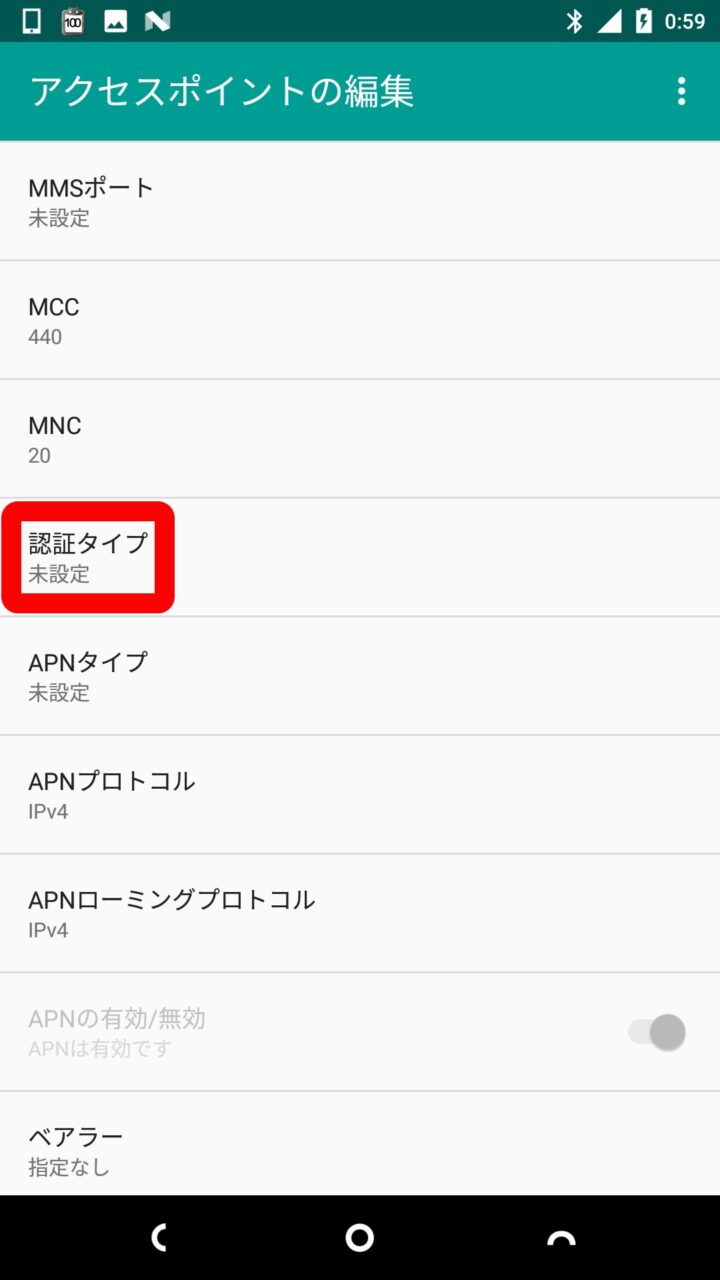Toggle the APNの有効/無効 switch
This screenshot has height=1280, width=720.
coord(657,1032)
